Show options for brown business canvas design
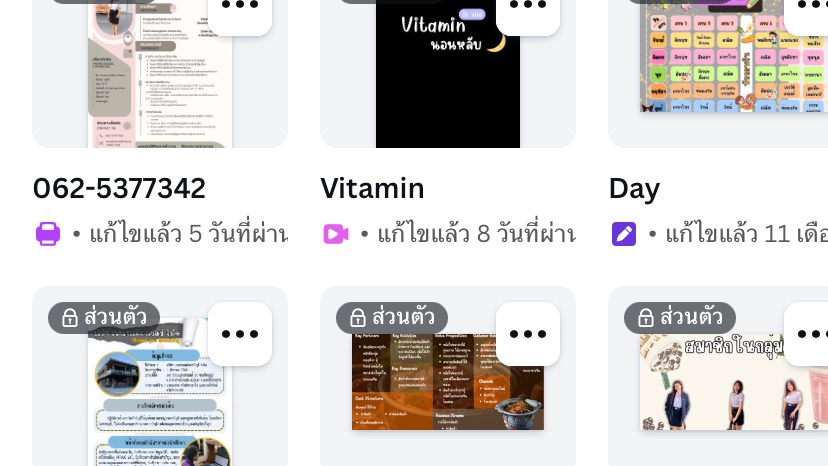828x466 pixels. (528, 334)
